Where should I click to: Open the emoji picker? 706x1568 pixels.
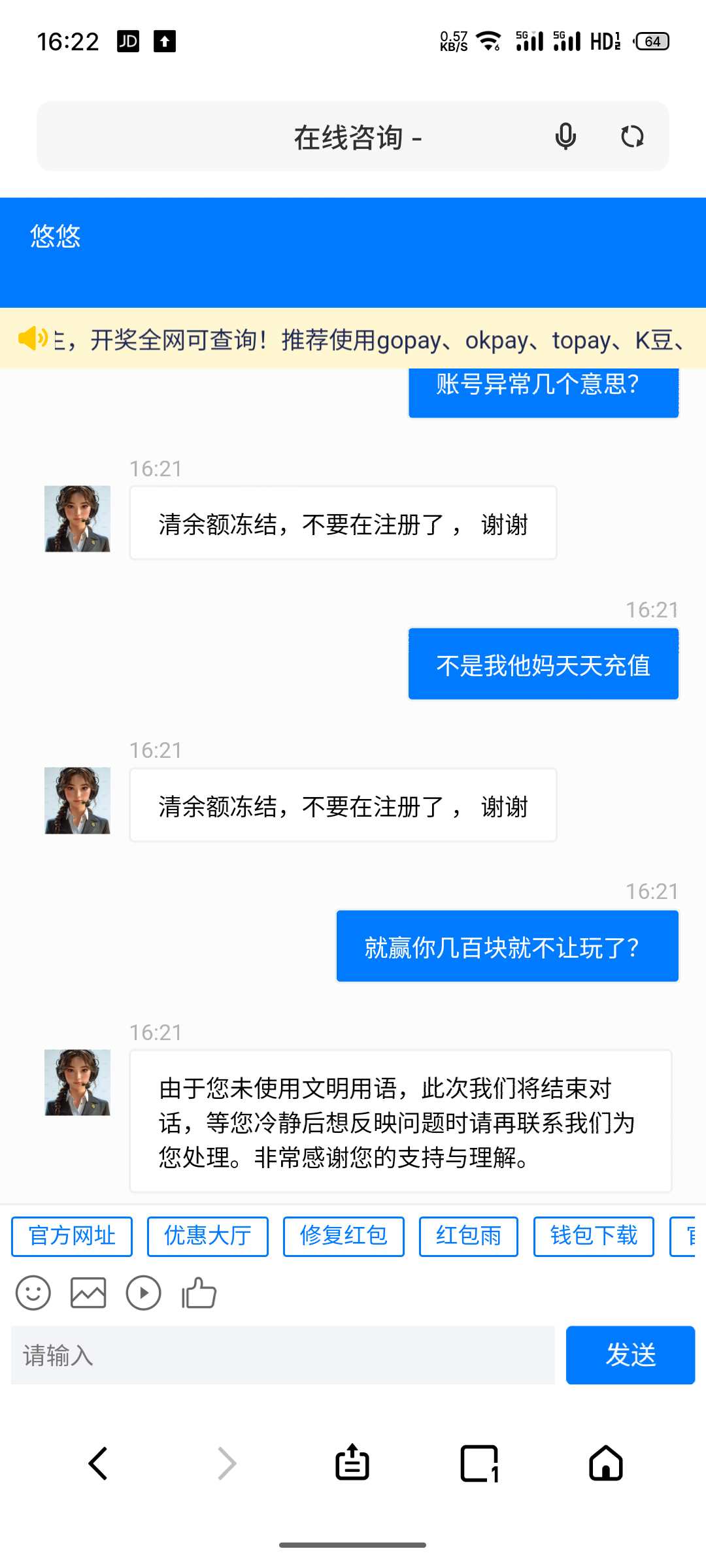pos(33,1292)
